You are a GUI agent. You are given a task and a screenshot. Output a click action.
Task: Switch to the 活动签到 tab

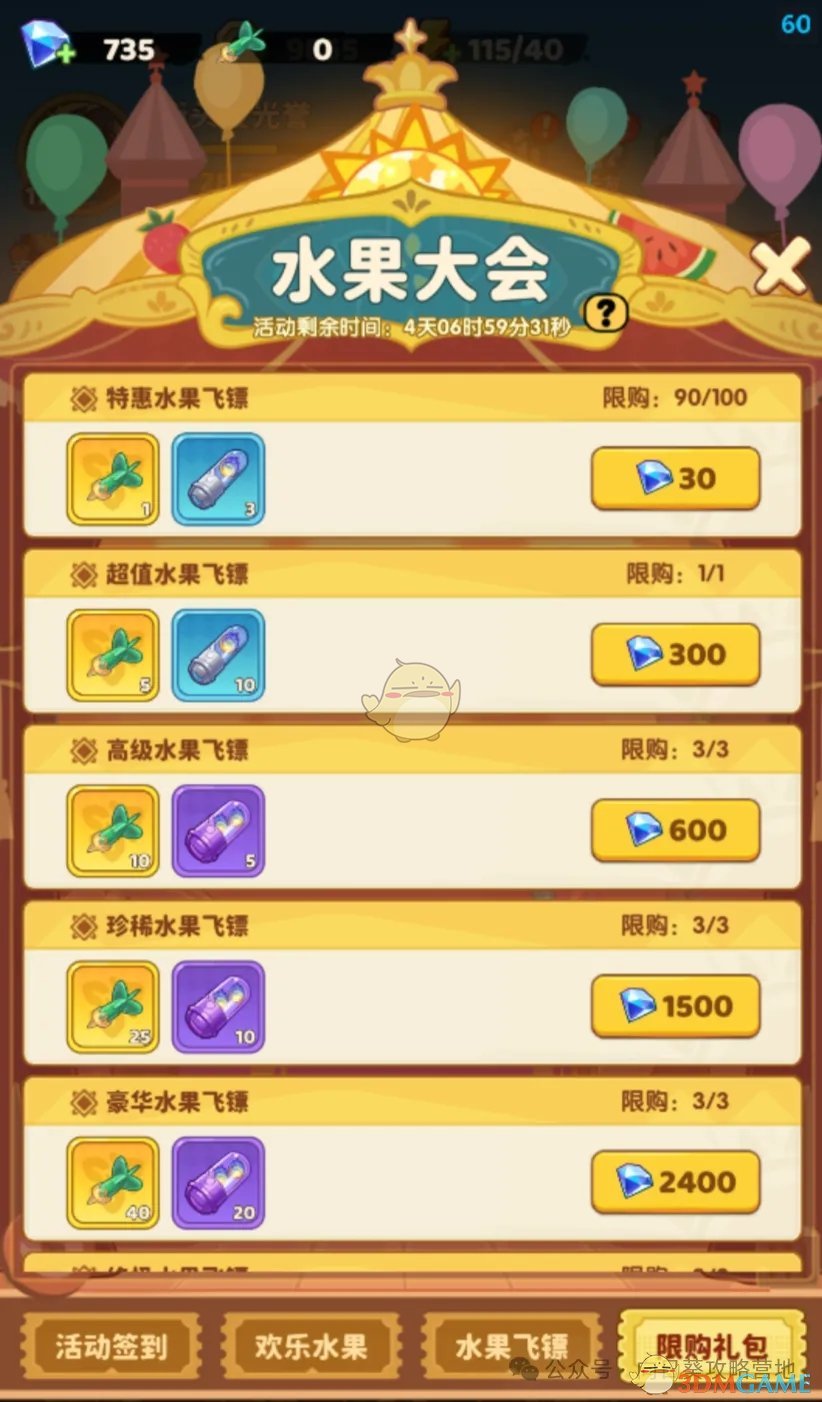click(111, 1346)
